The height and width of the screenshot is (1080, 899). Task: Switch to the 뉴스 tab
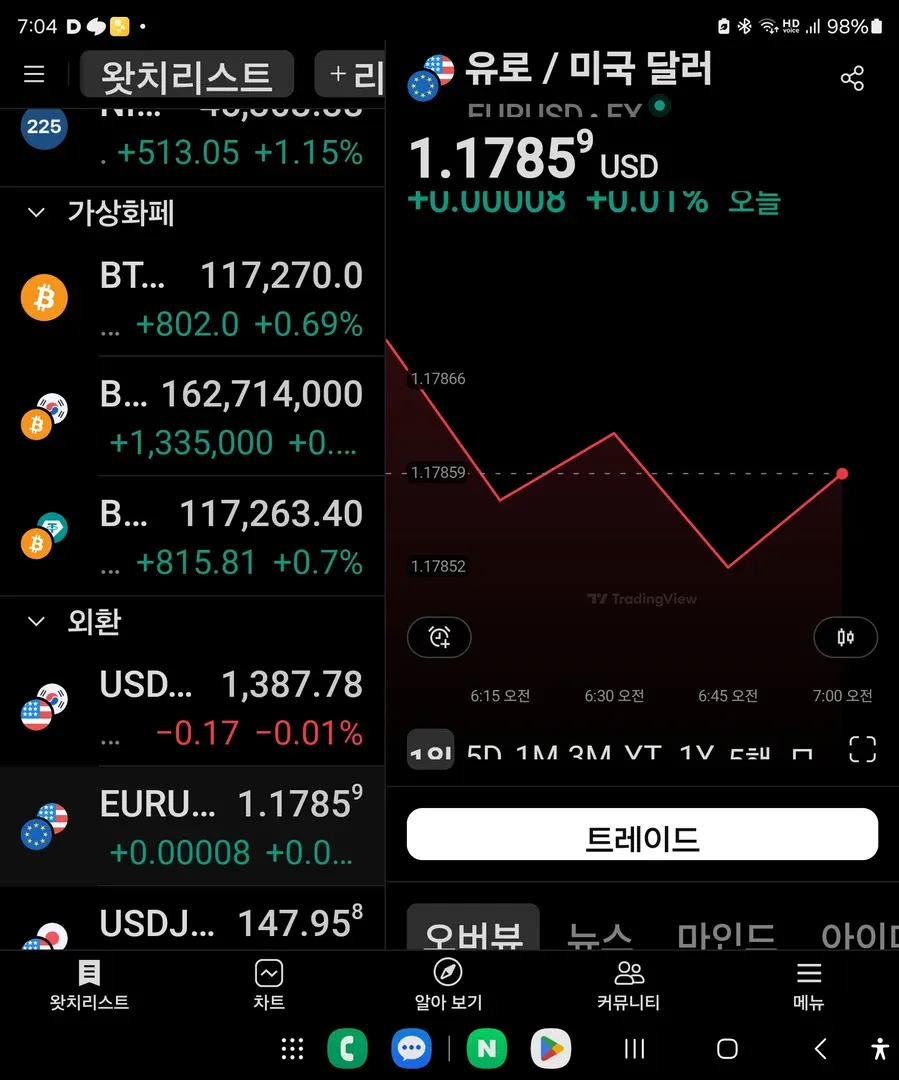600,937
